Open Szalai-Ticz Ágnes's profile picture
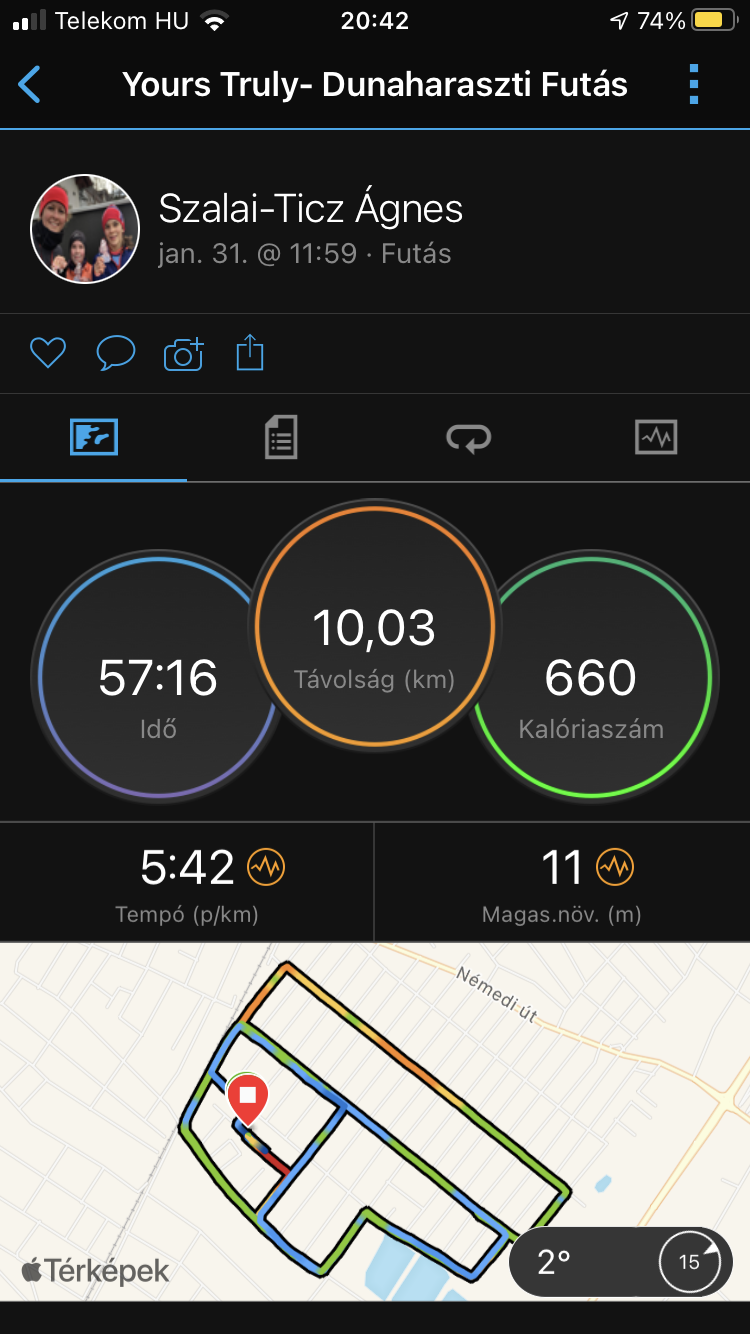The image size is (750, 1334). [85, 229]
